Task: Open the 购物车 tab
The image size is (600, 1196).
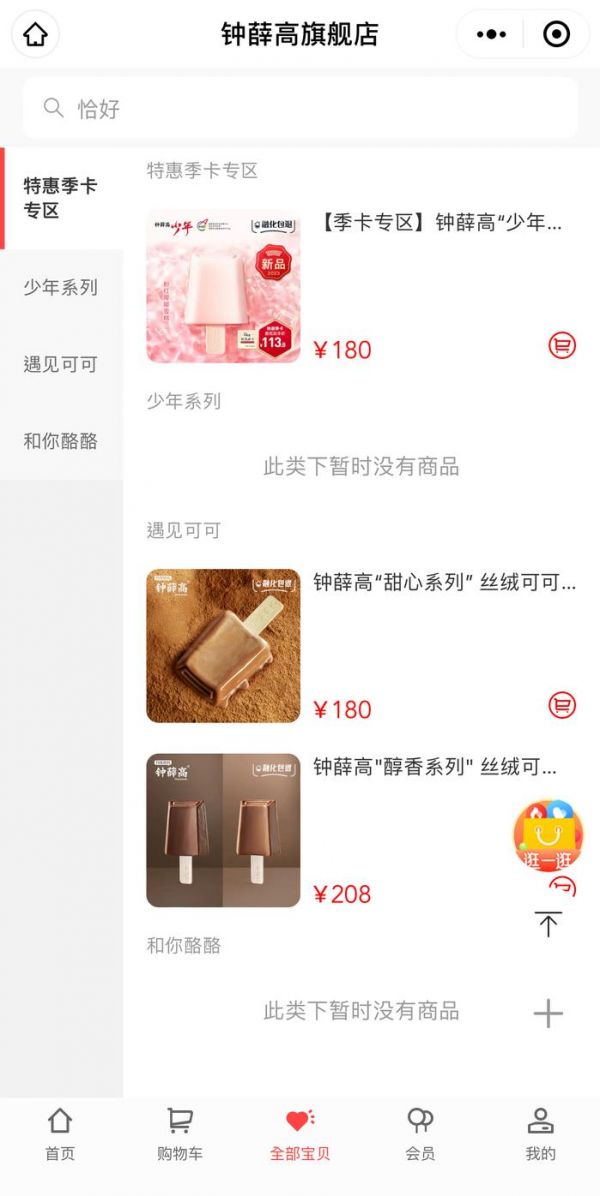Action: [x=180, y=1135]
